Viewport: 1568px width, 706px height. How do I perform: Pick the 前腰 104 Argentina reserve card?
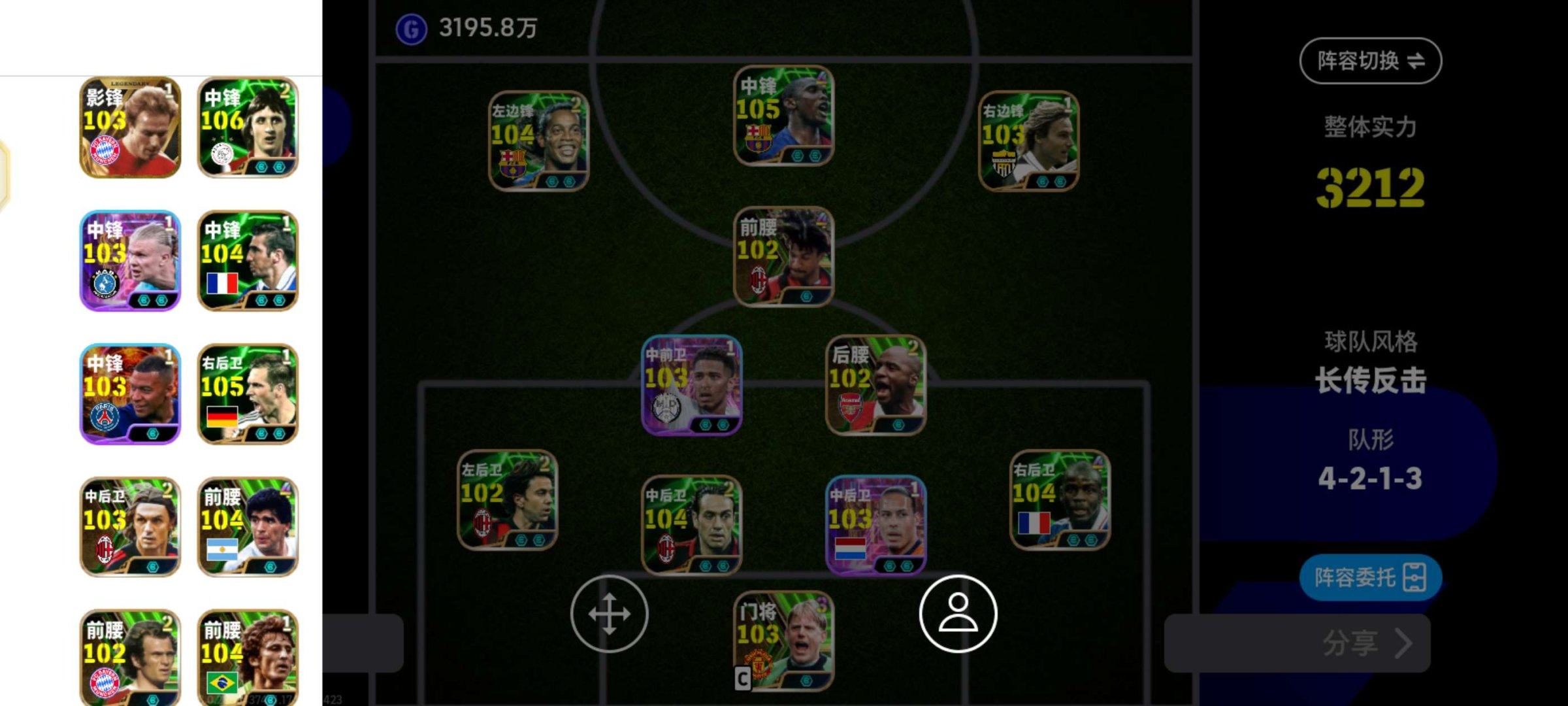pyautogui.click(x=248, y=527)
